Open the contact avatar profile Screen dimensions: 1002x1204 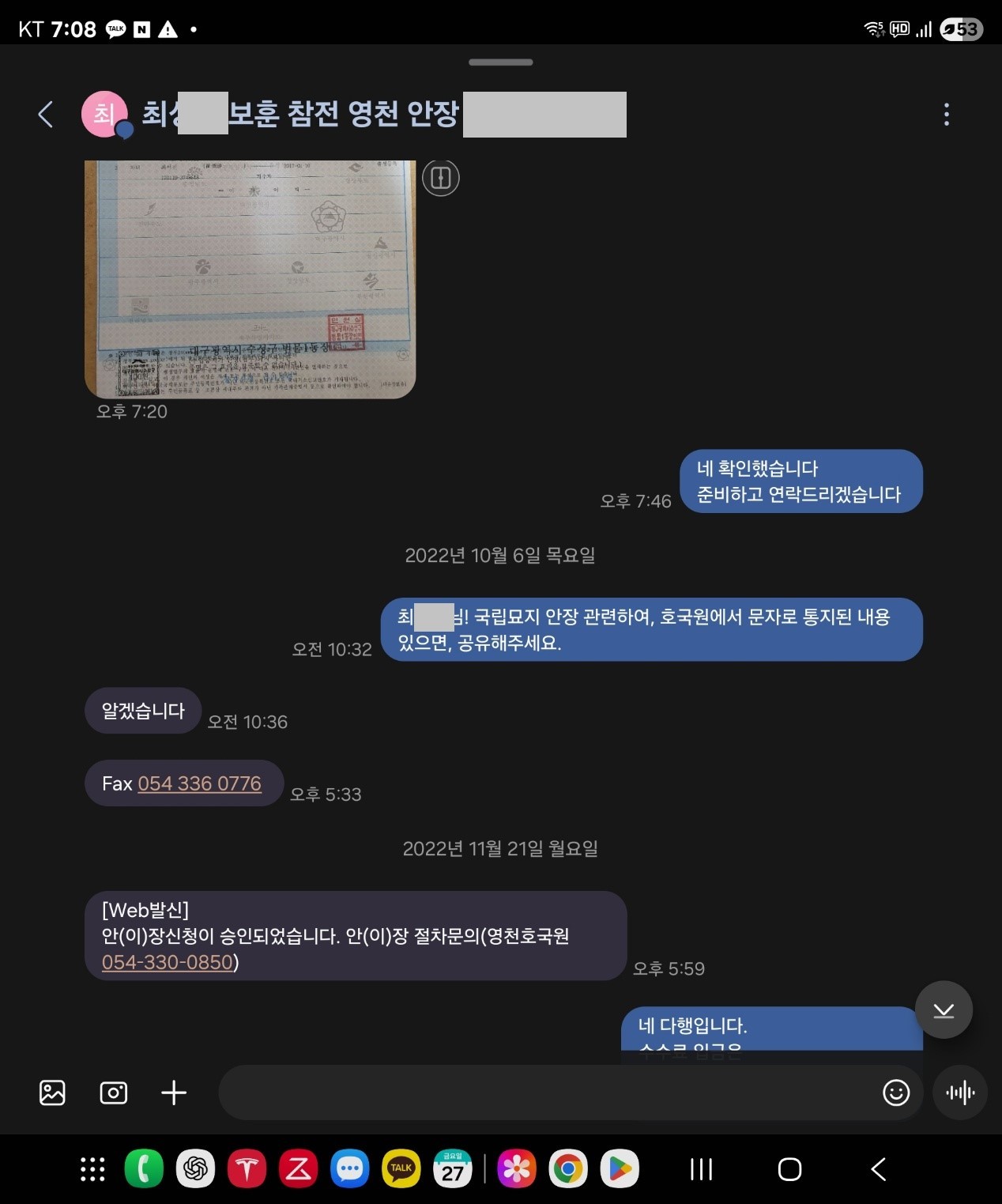pyautogui.click(x=104, y=115)
